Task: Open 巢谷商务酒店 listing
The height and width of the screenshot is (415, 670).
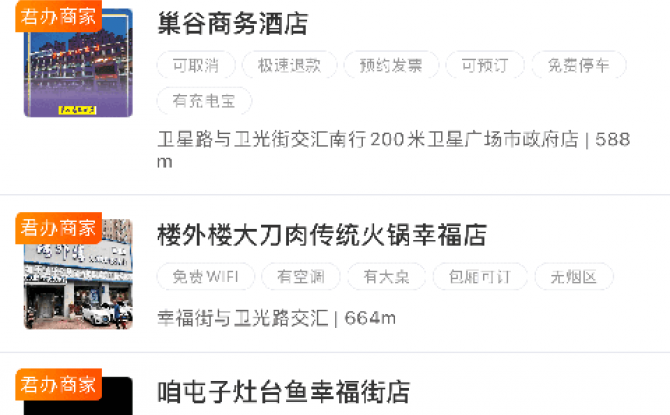Action: pyautogui.click(x=233, y=23)
